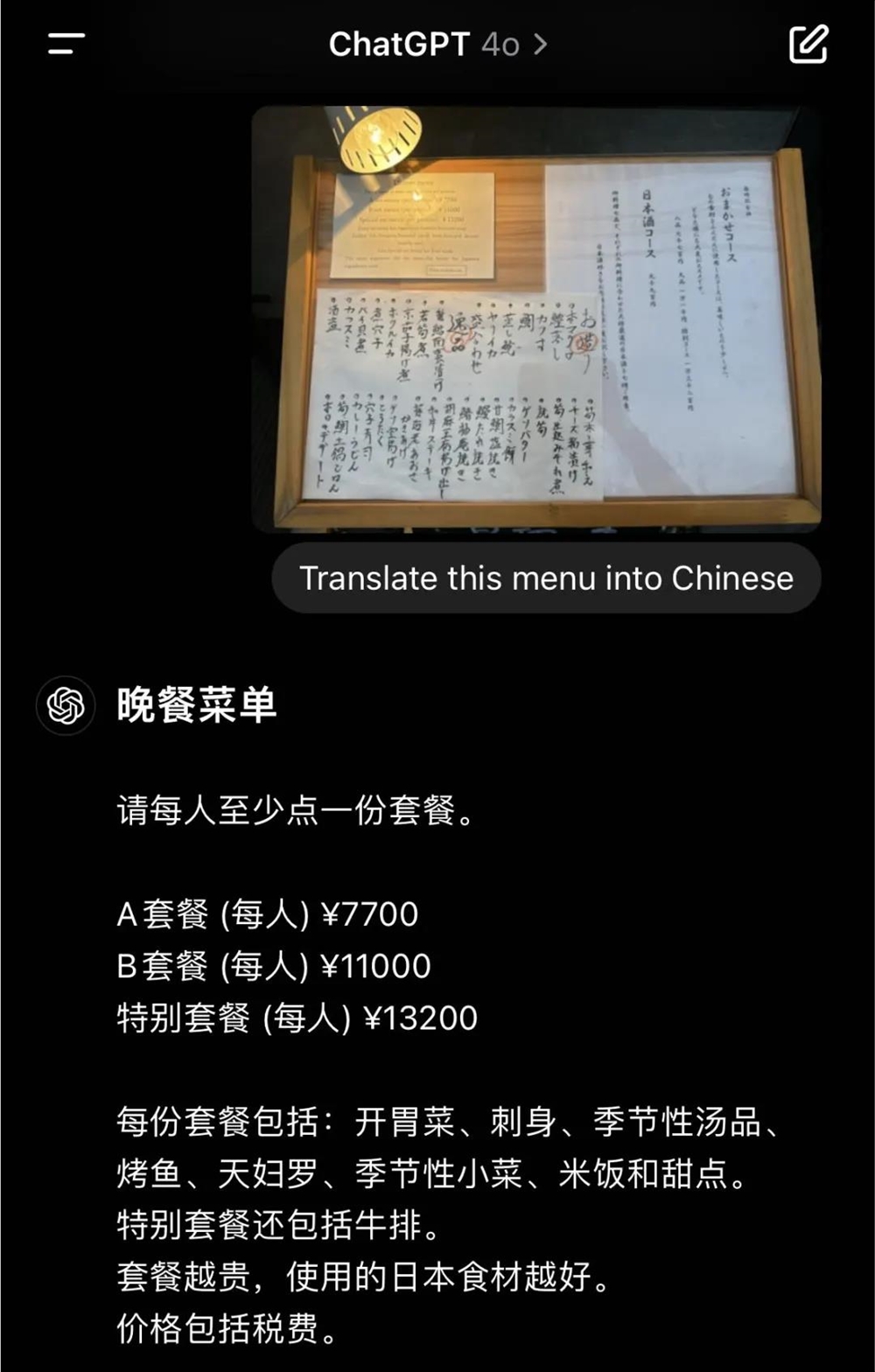Tap the A套餐 ¥7700 price line
Image resolution: width=875 pixels, height=1372 pixels.
[267, 913]
